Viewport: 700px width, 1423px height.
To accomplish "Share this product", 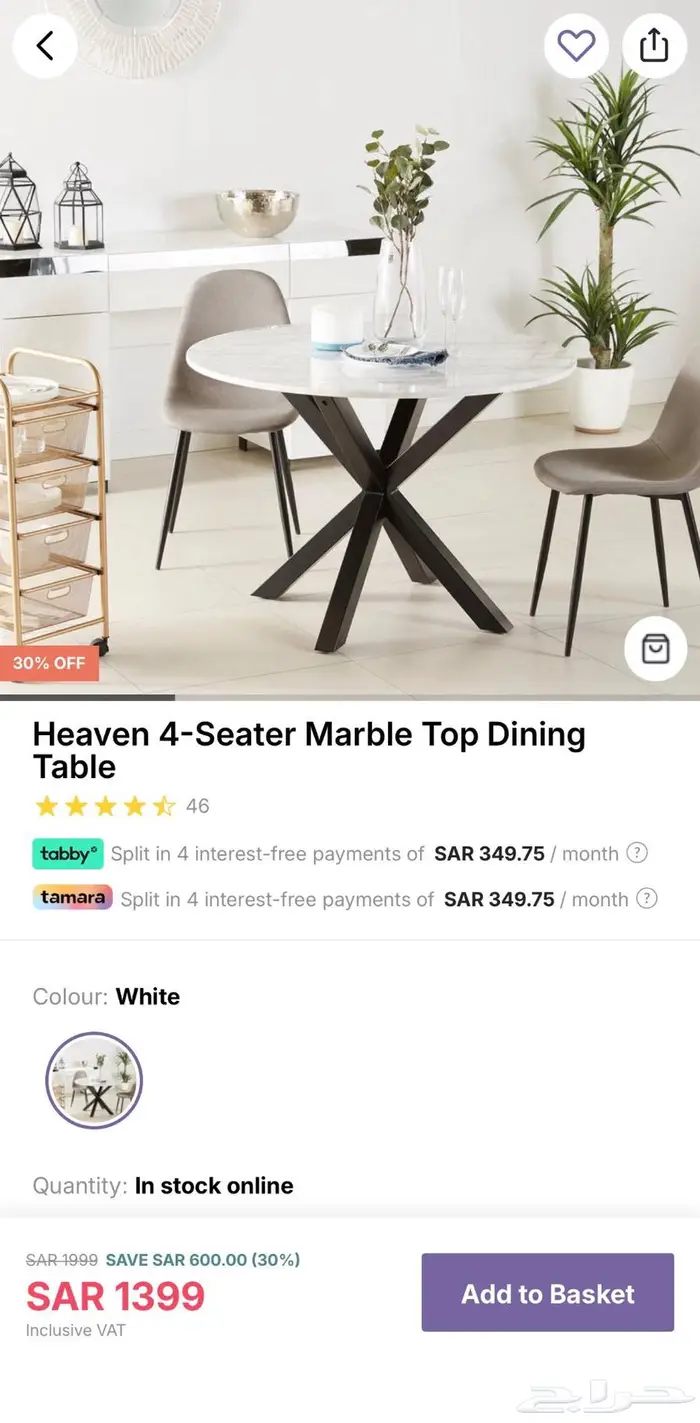I will (654, 45).
